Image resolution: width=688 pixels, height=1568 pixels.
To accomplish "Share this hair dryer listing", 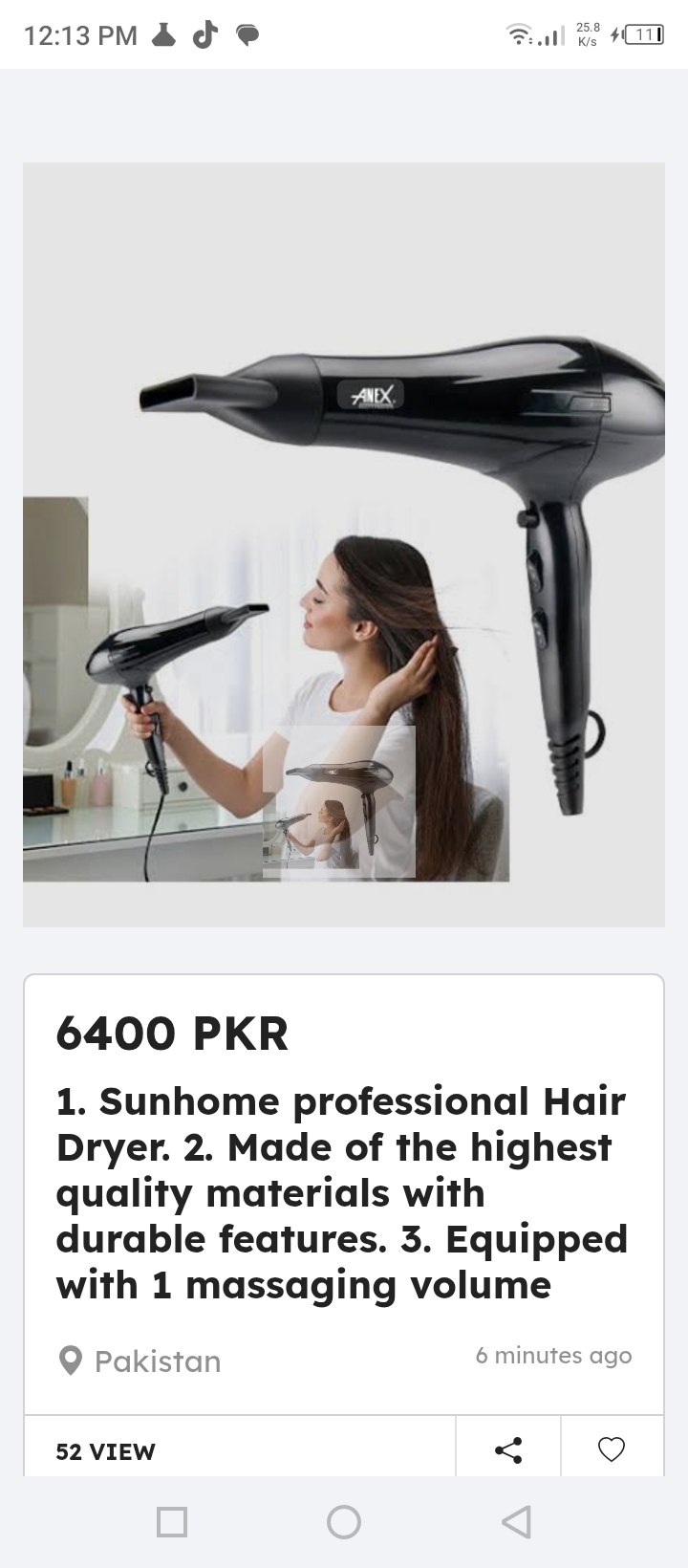I will (x=508, y=1449).
